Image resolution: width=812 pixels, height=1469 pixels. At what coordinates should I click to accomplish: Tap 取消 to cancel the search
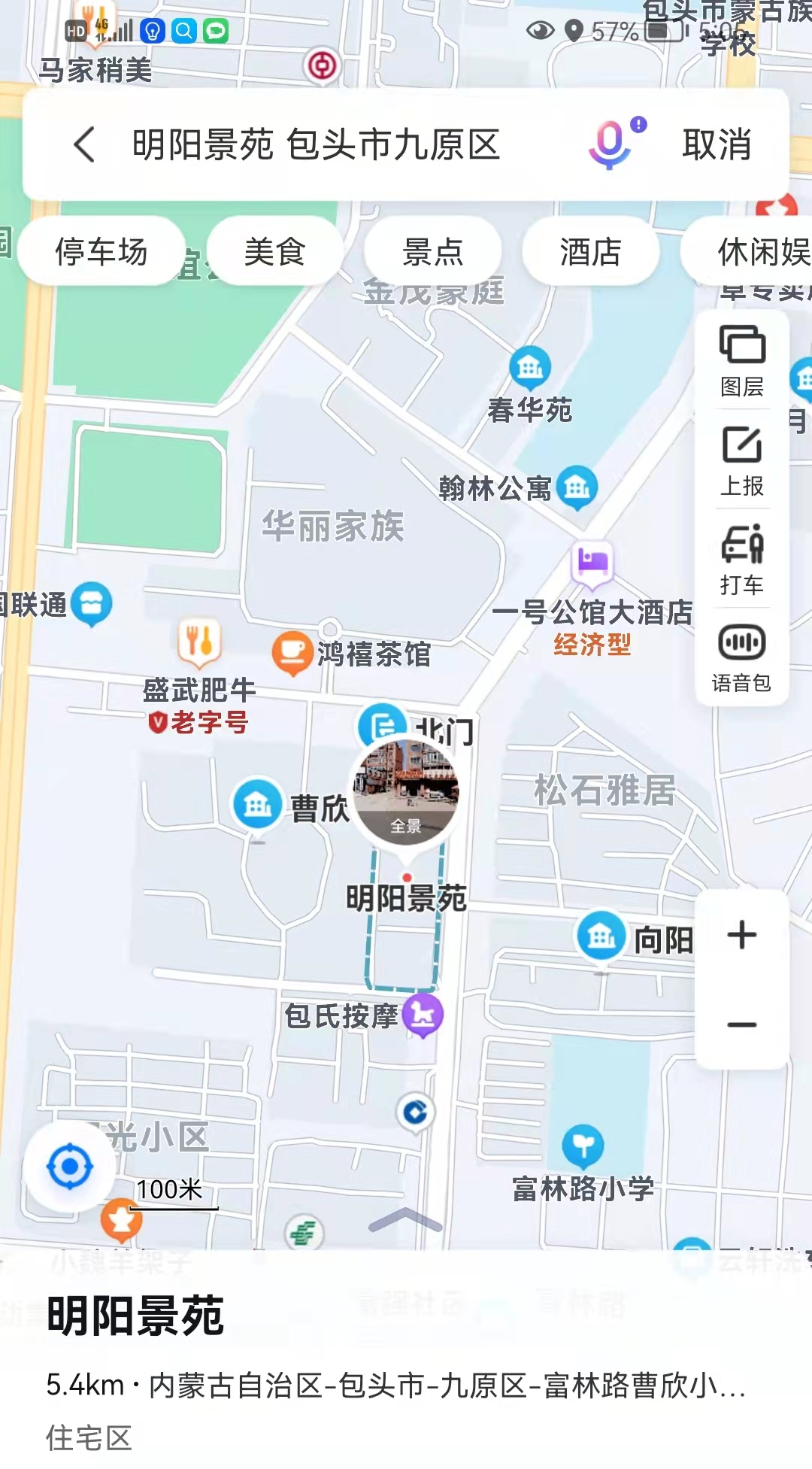click(x=717, y=144)
